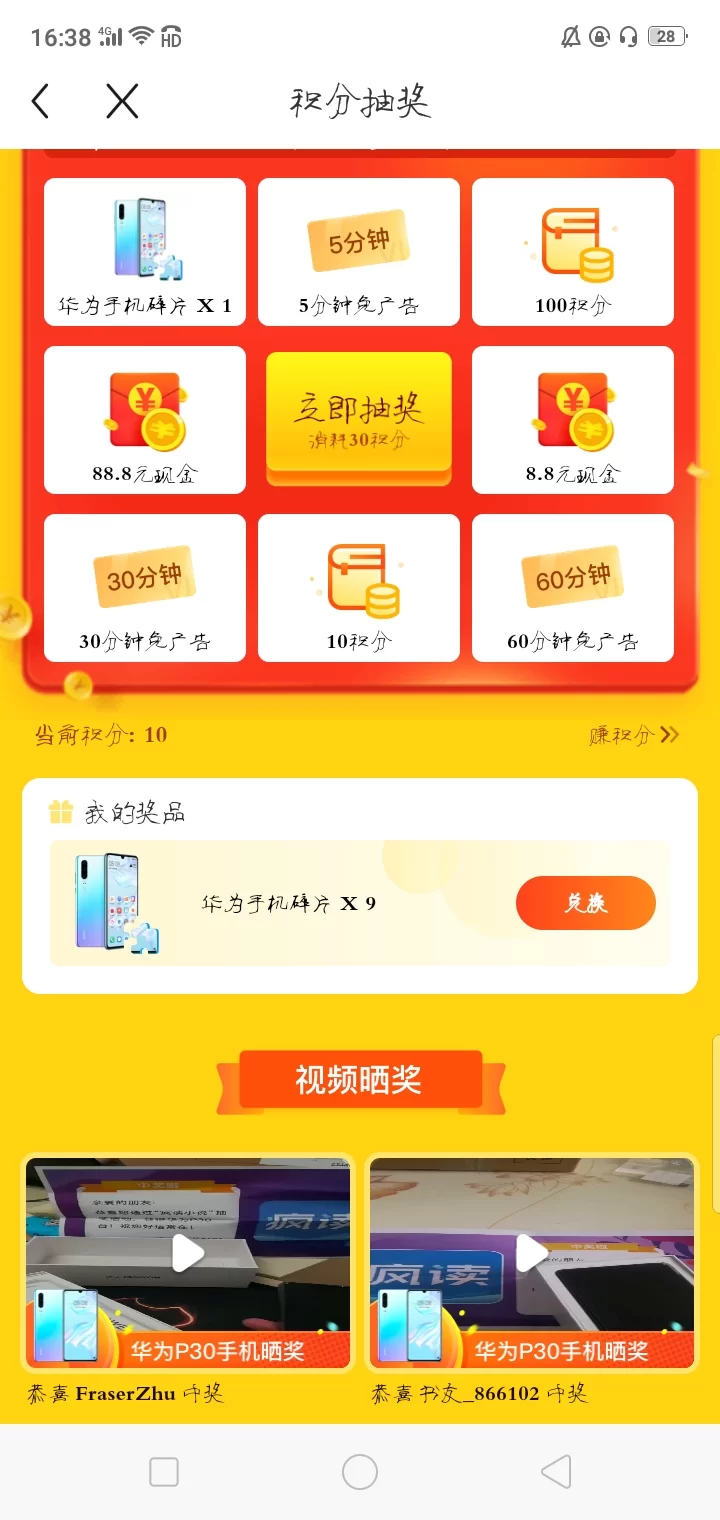
Task: Go back using the header arrow
Action: point(40,101)
